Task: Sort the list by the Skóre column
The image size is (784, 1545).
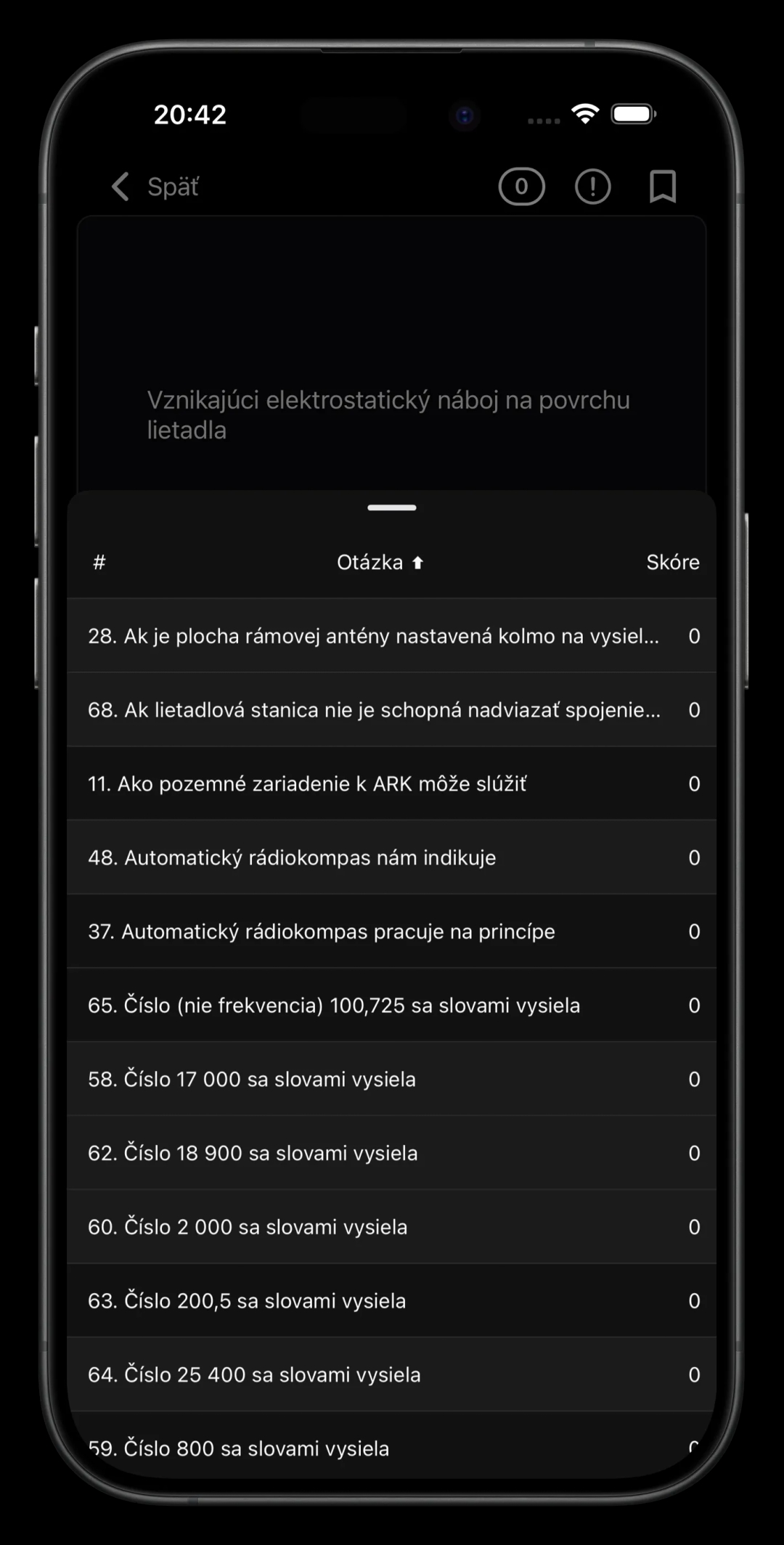Action: (x=672, y=562)
